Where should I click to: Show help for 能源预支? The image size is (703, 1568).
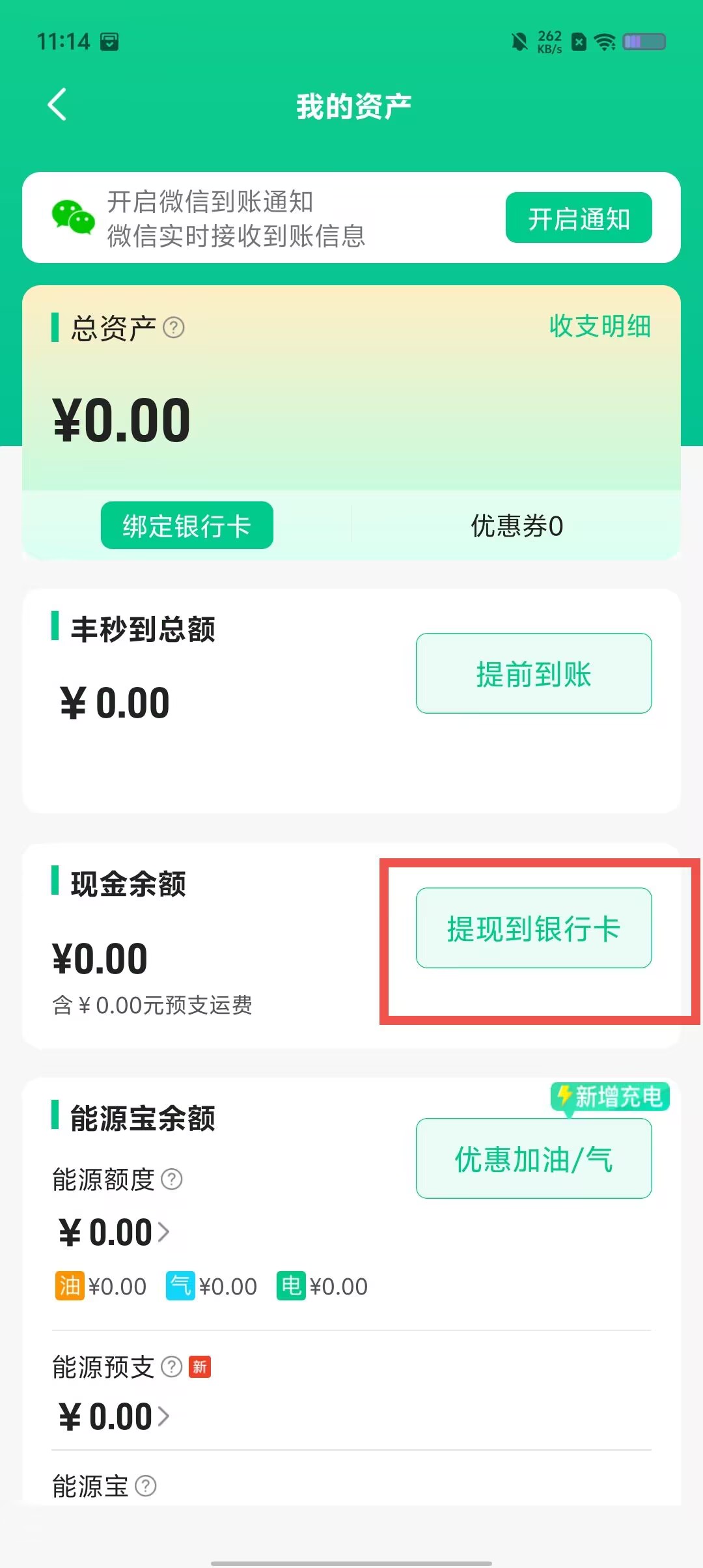[171, 1367]
